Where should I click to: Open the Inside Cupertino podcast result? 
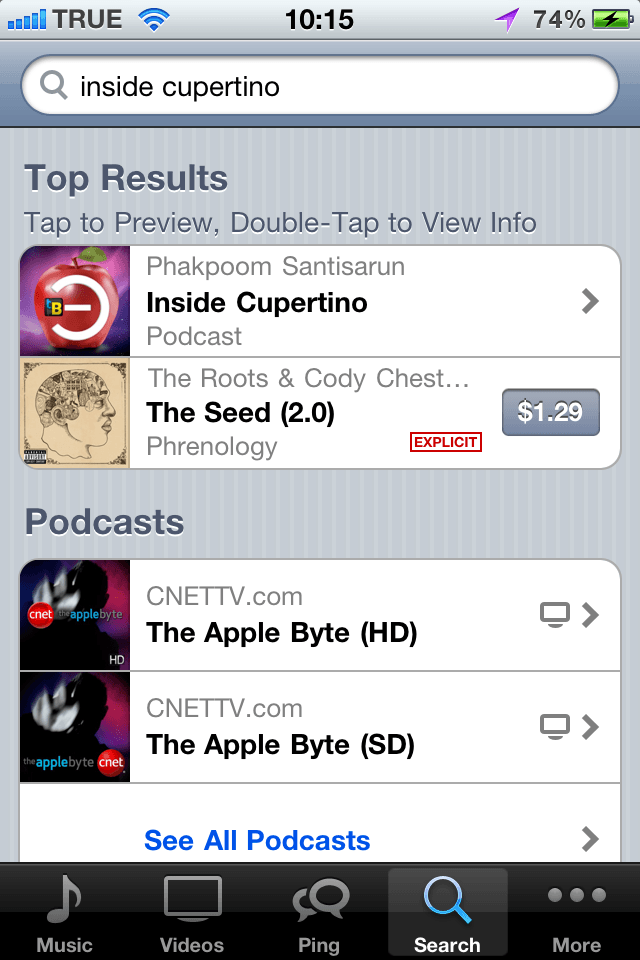[x=320, y=301]
